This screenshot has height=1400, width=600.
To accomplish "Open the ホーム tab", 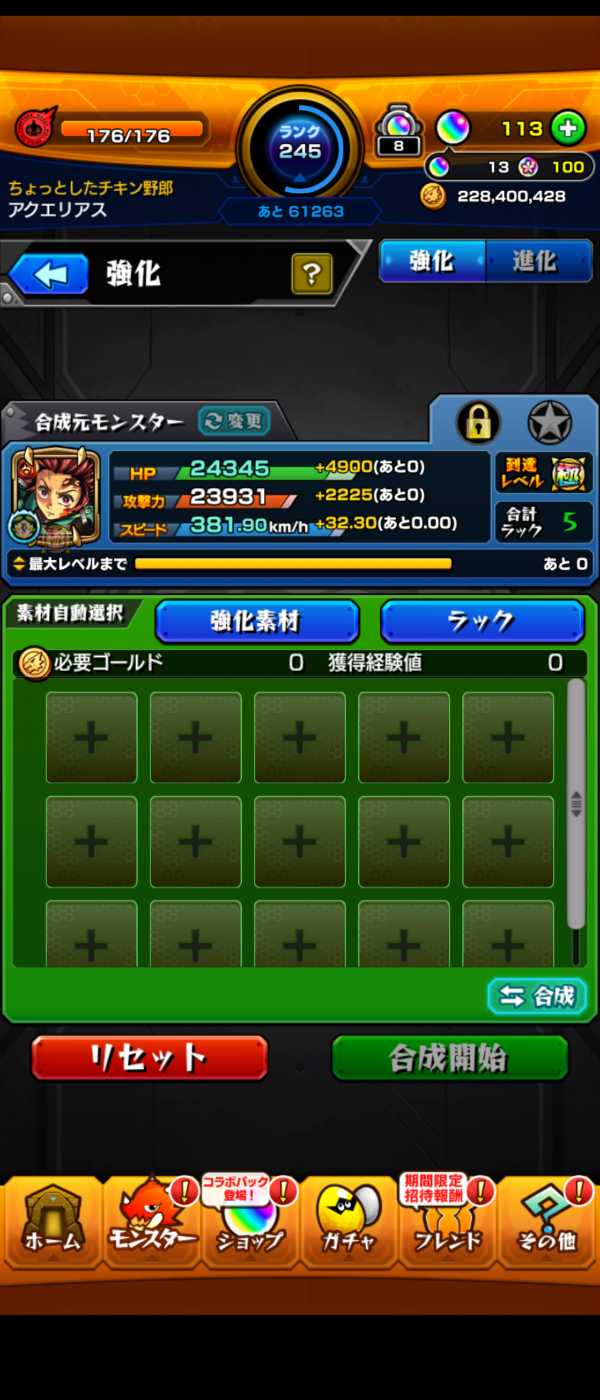I will [52, 1224].
